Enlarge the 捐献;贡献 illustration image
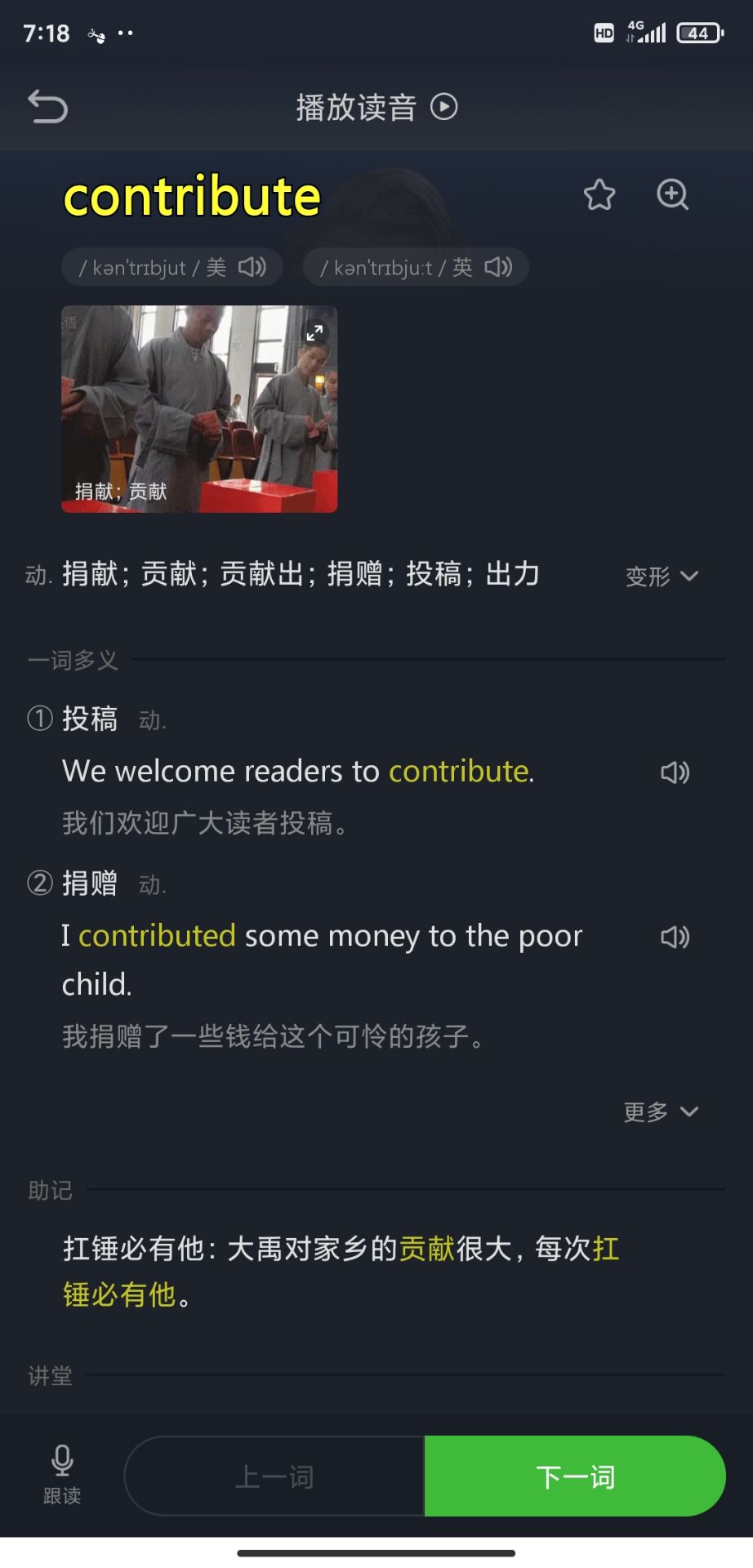 pyautogui.click(x=314, y=332)
